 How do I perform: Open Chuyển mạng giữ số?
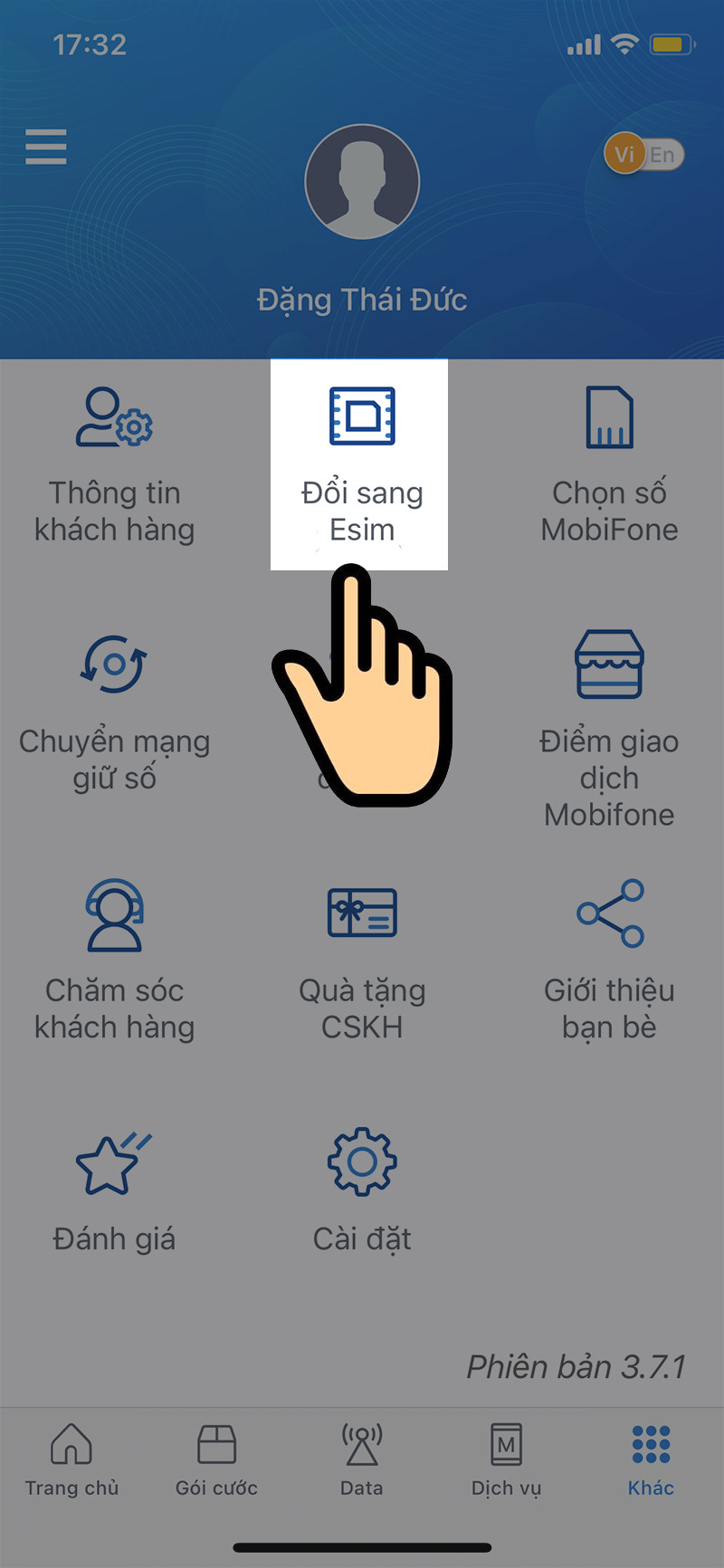[x=115, y=712]
